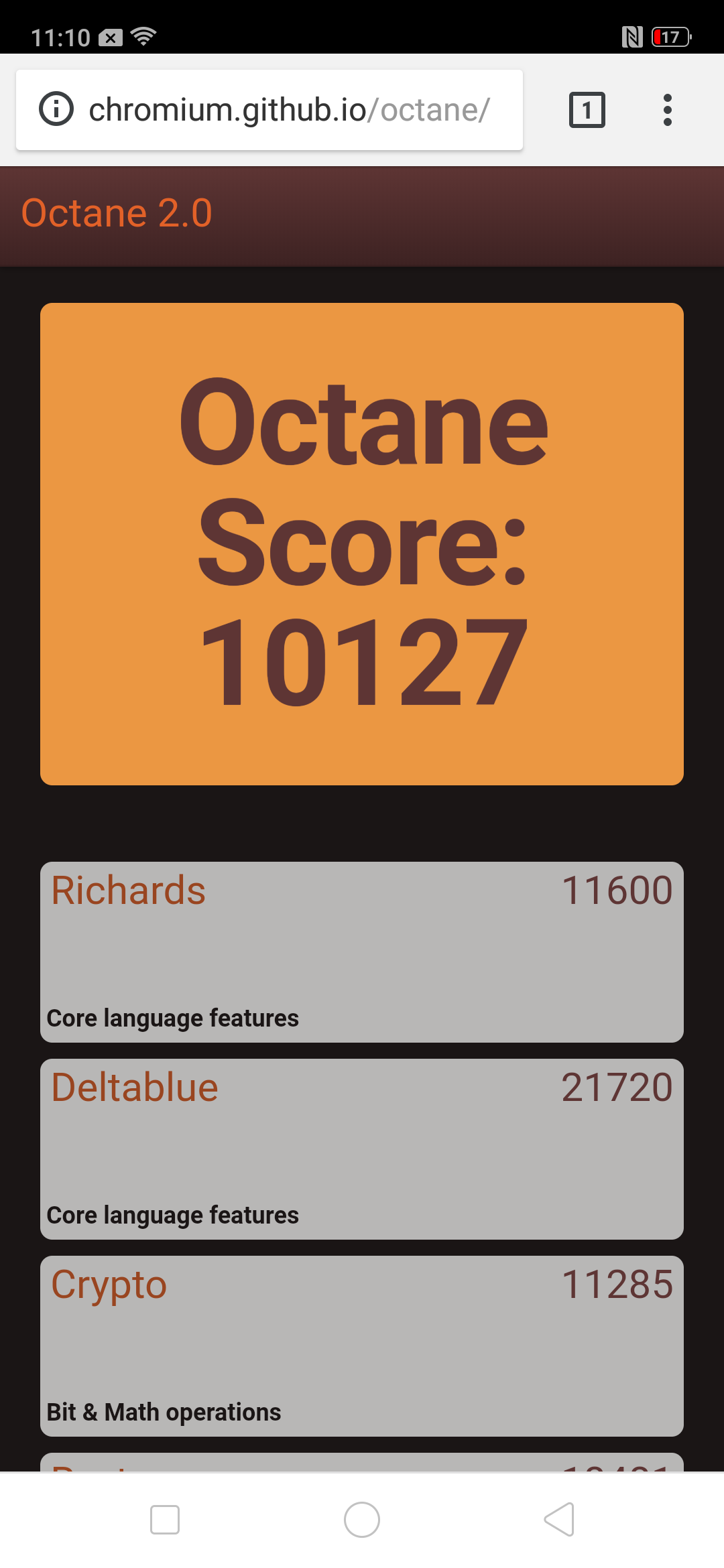Show recent apps
The width and height of the screenshot is (724, 1568).
165,1519
